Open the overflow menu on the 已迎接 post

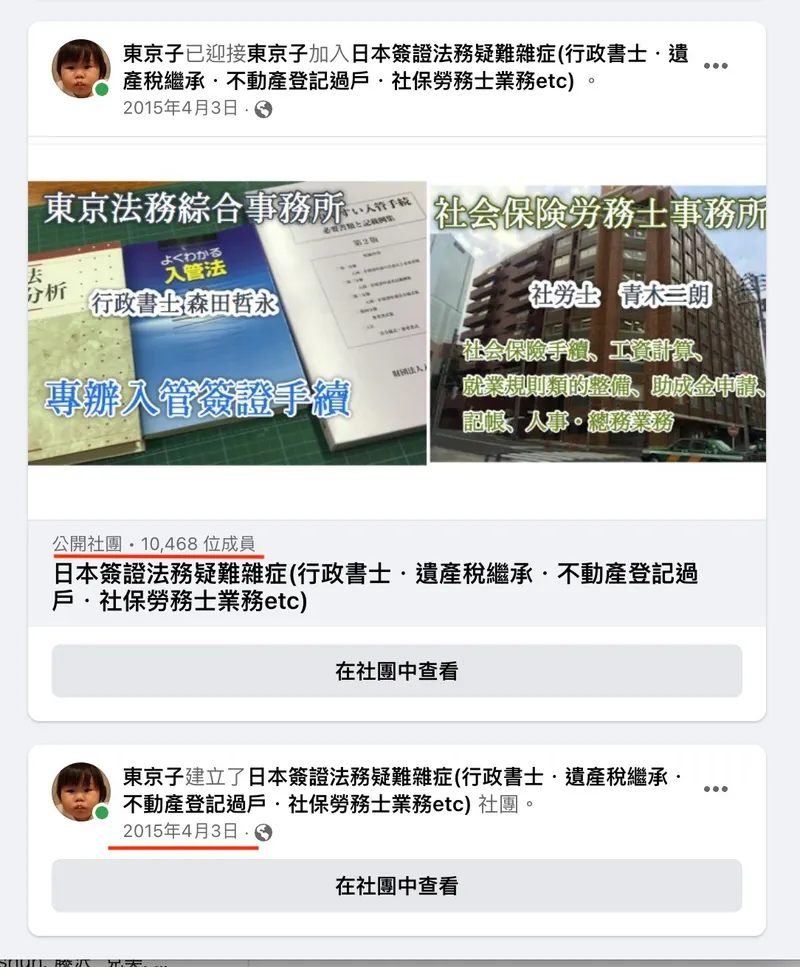point(715,66)
